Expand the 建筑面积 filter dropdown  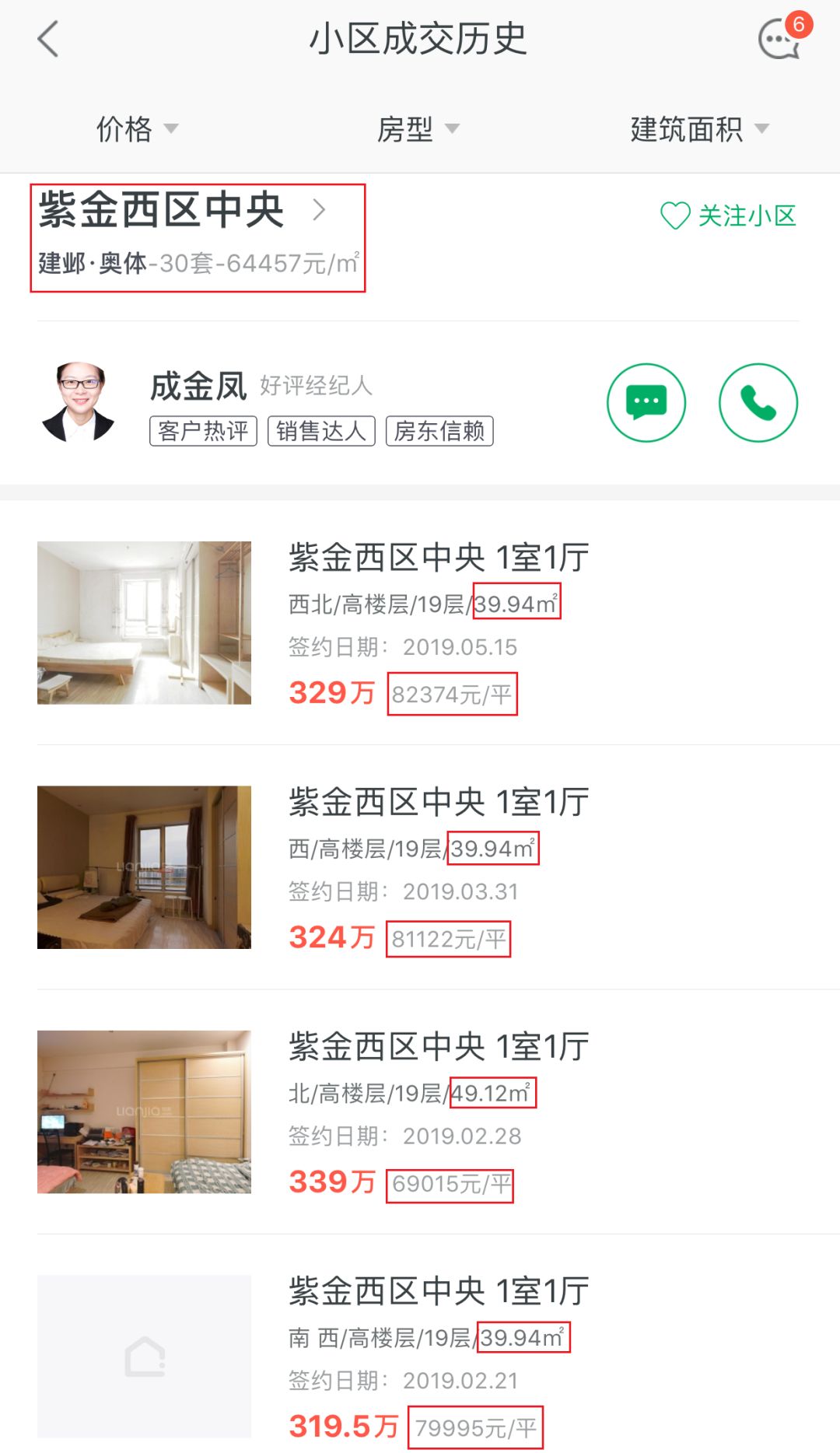point(698,129)
